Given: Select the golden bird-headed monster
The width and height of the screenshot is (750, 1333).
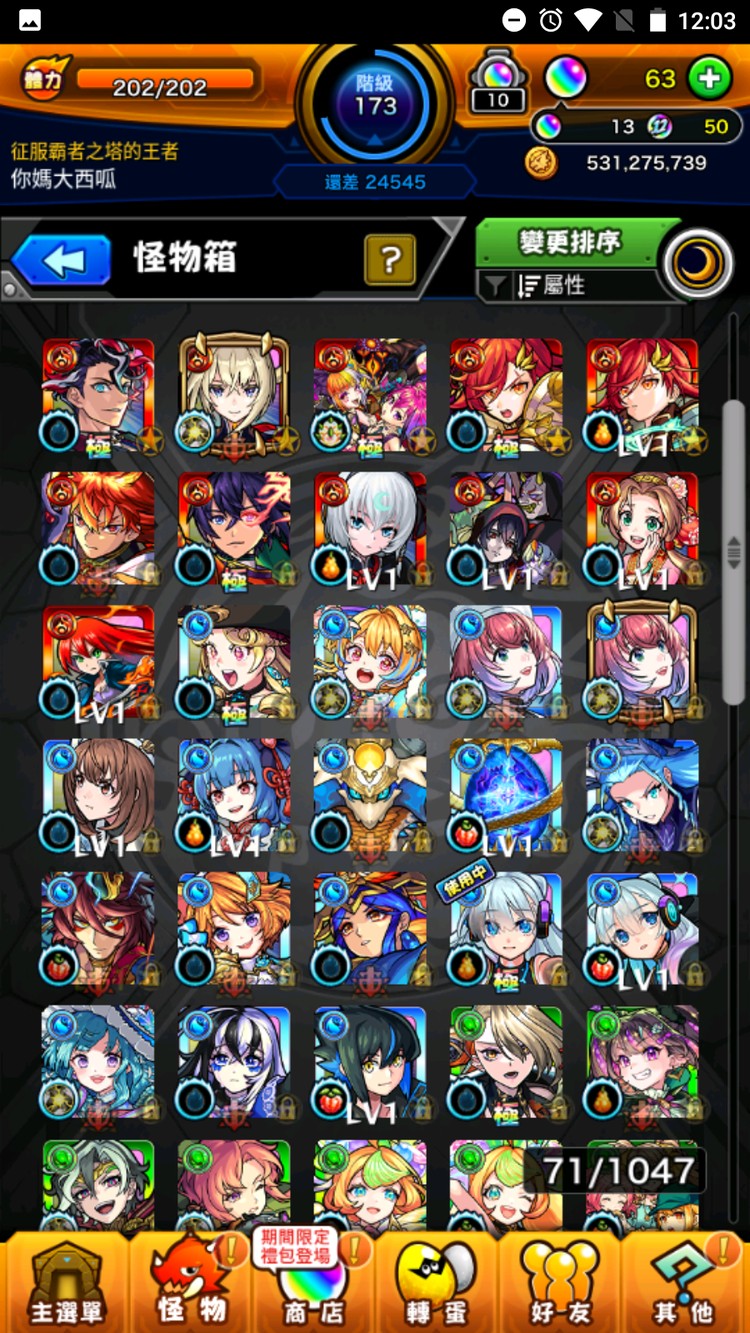Looking at the screenshot, I should point(370,797).
